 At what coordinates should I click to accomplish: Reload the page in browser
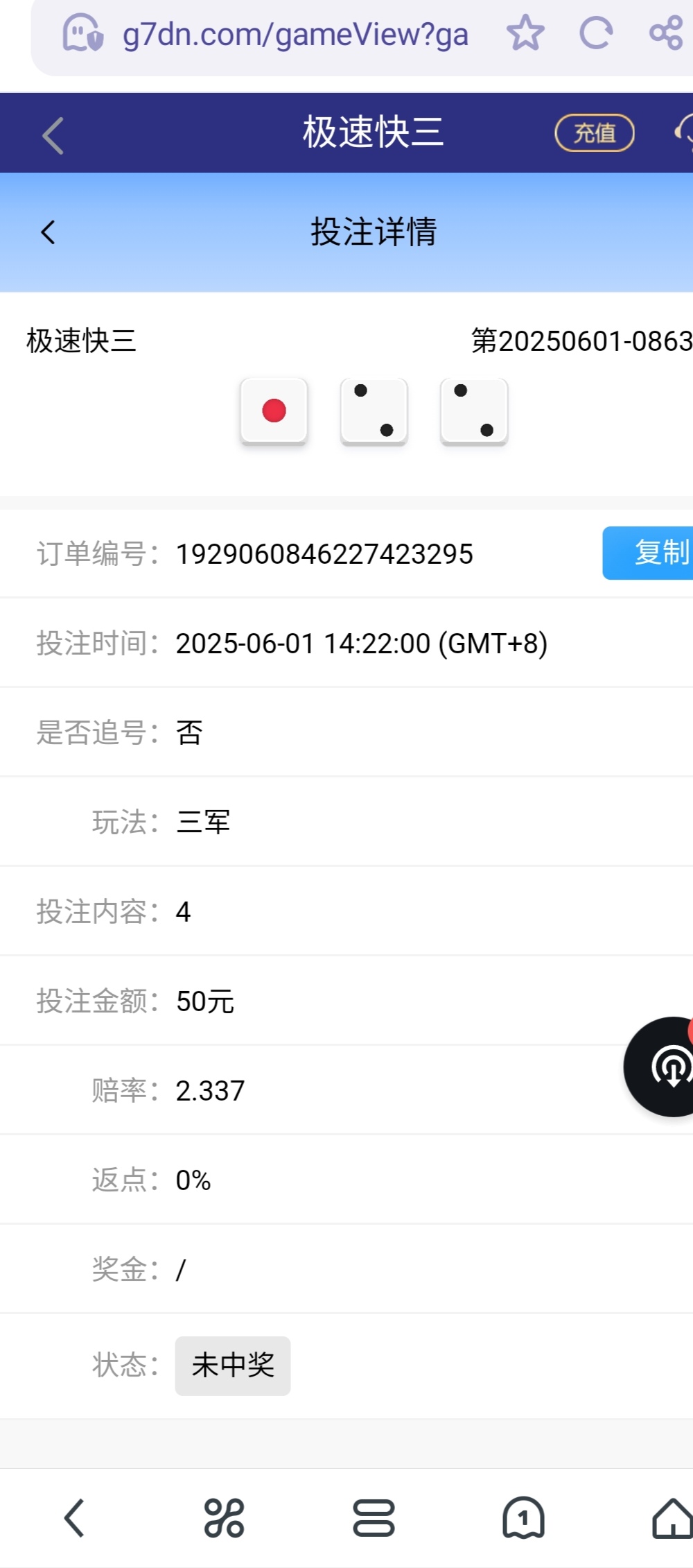coord(596,33)
